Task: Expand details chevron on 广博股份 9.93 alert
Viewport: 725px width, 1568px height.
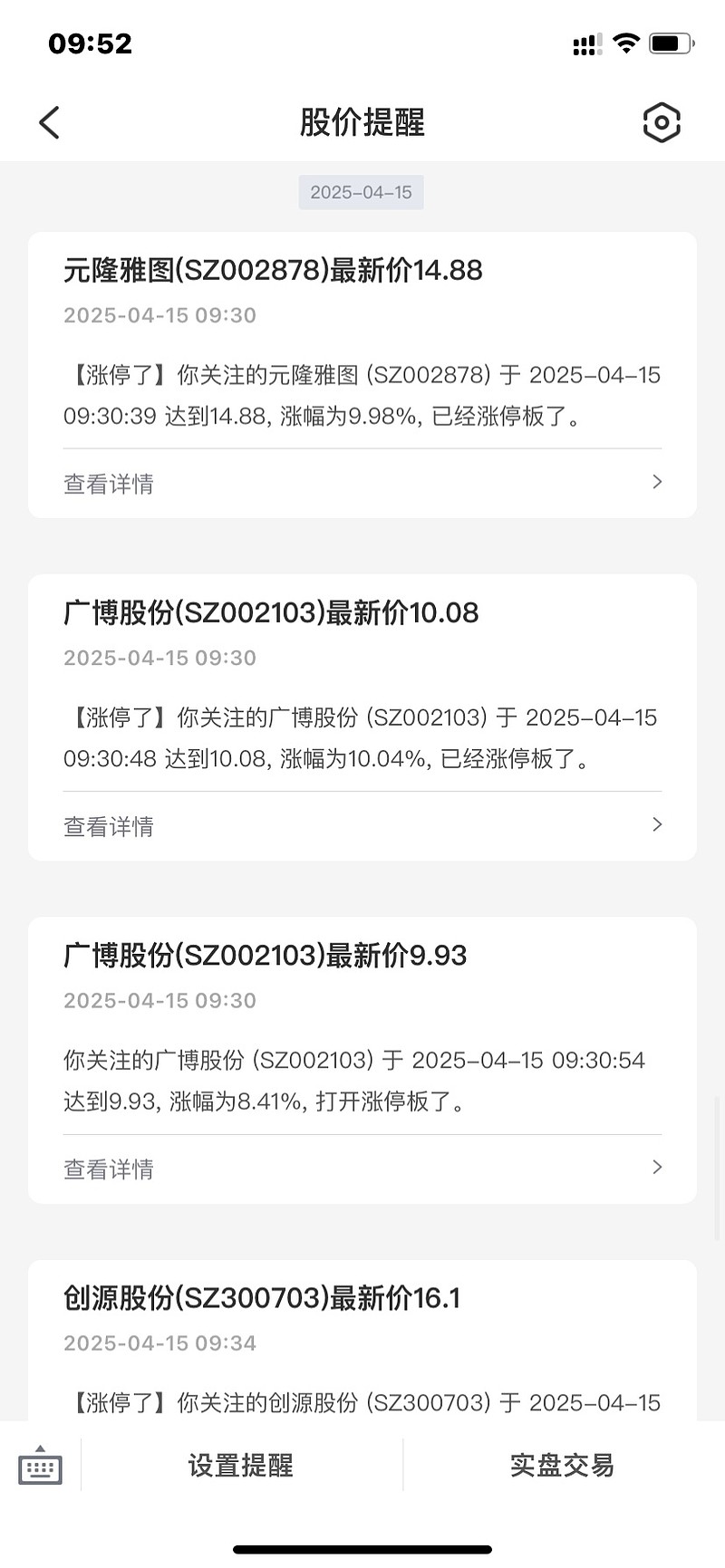Action: [x=657, y=1167]
